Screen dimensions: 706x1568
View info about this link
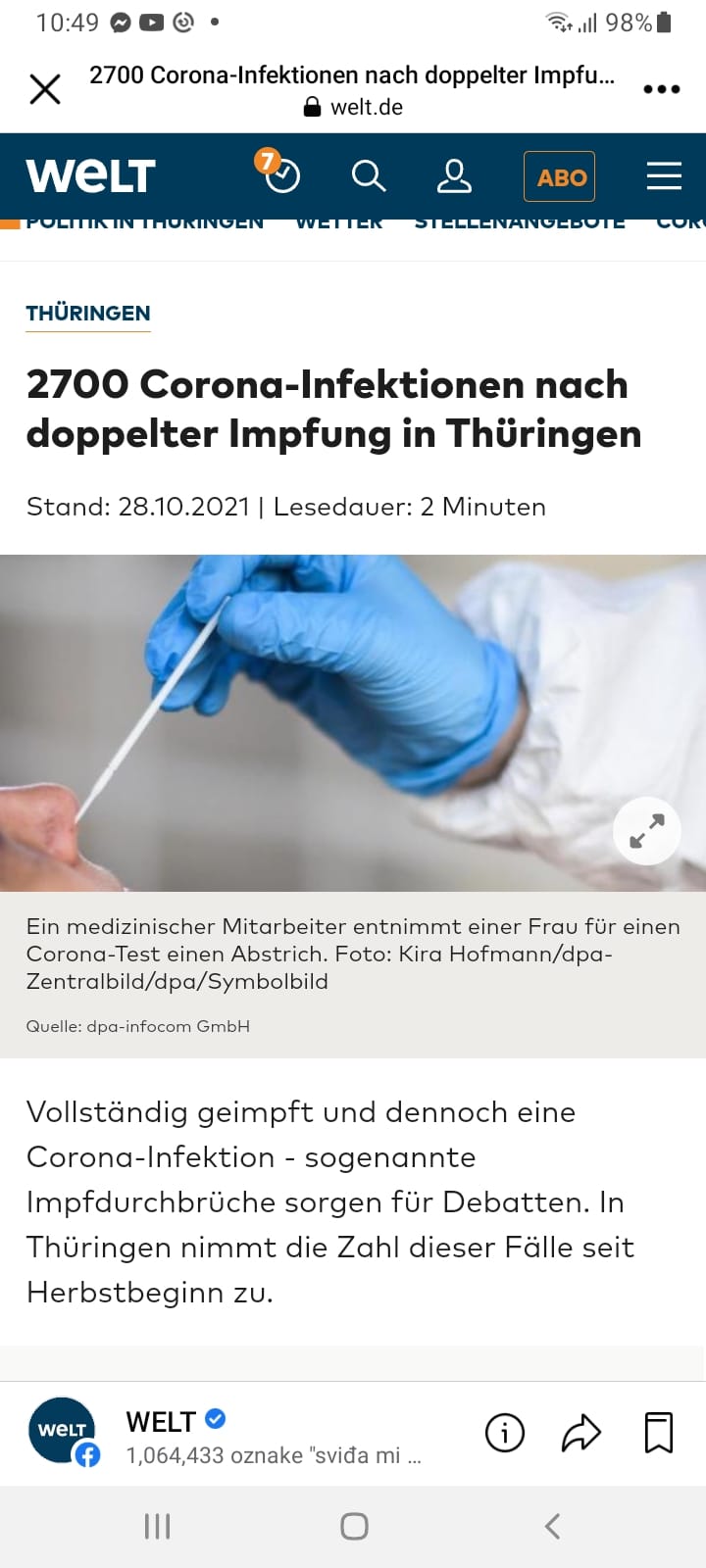tap(505, 1433)
